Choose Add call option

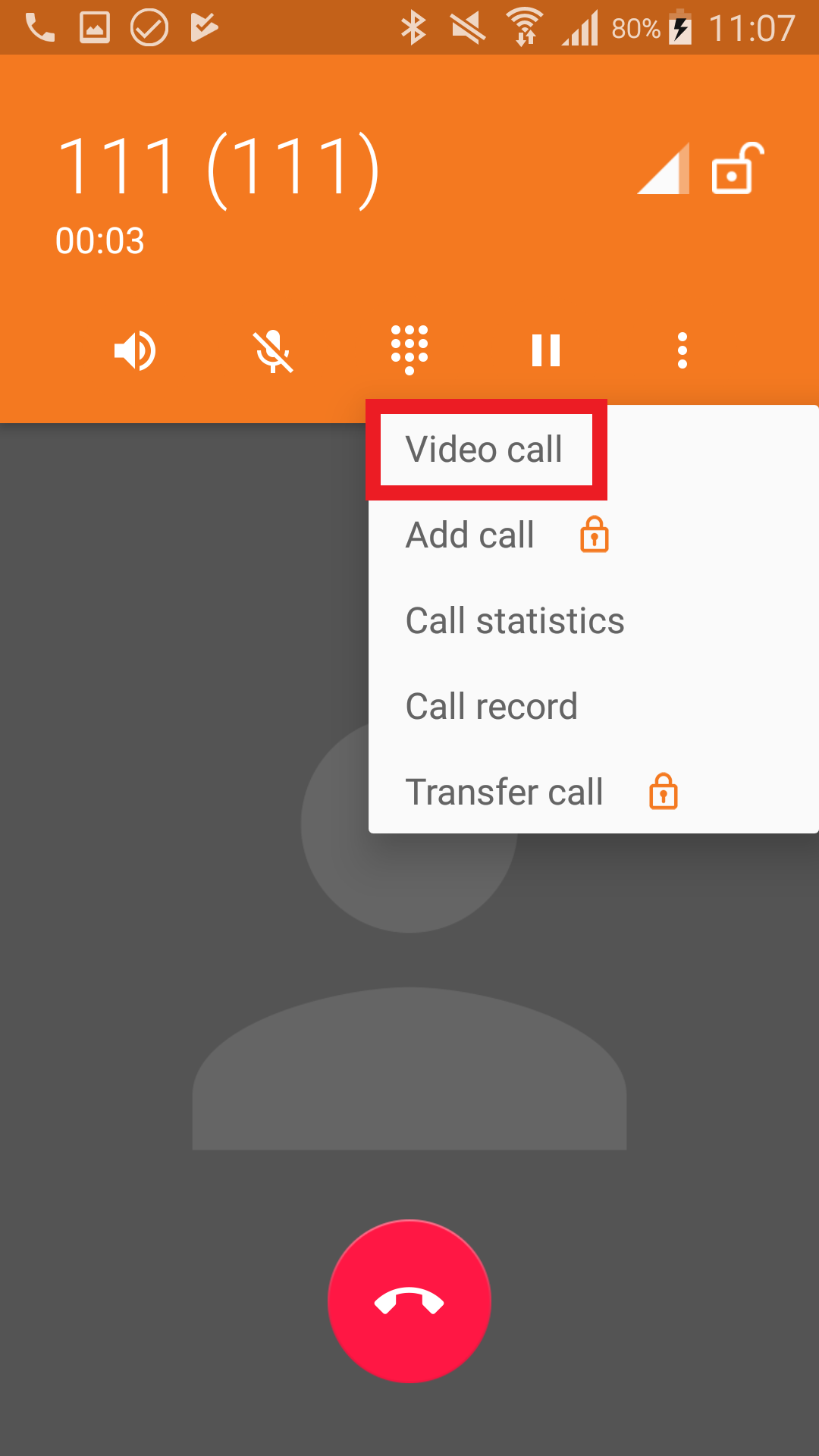(x=471, y=535)
